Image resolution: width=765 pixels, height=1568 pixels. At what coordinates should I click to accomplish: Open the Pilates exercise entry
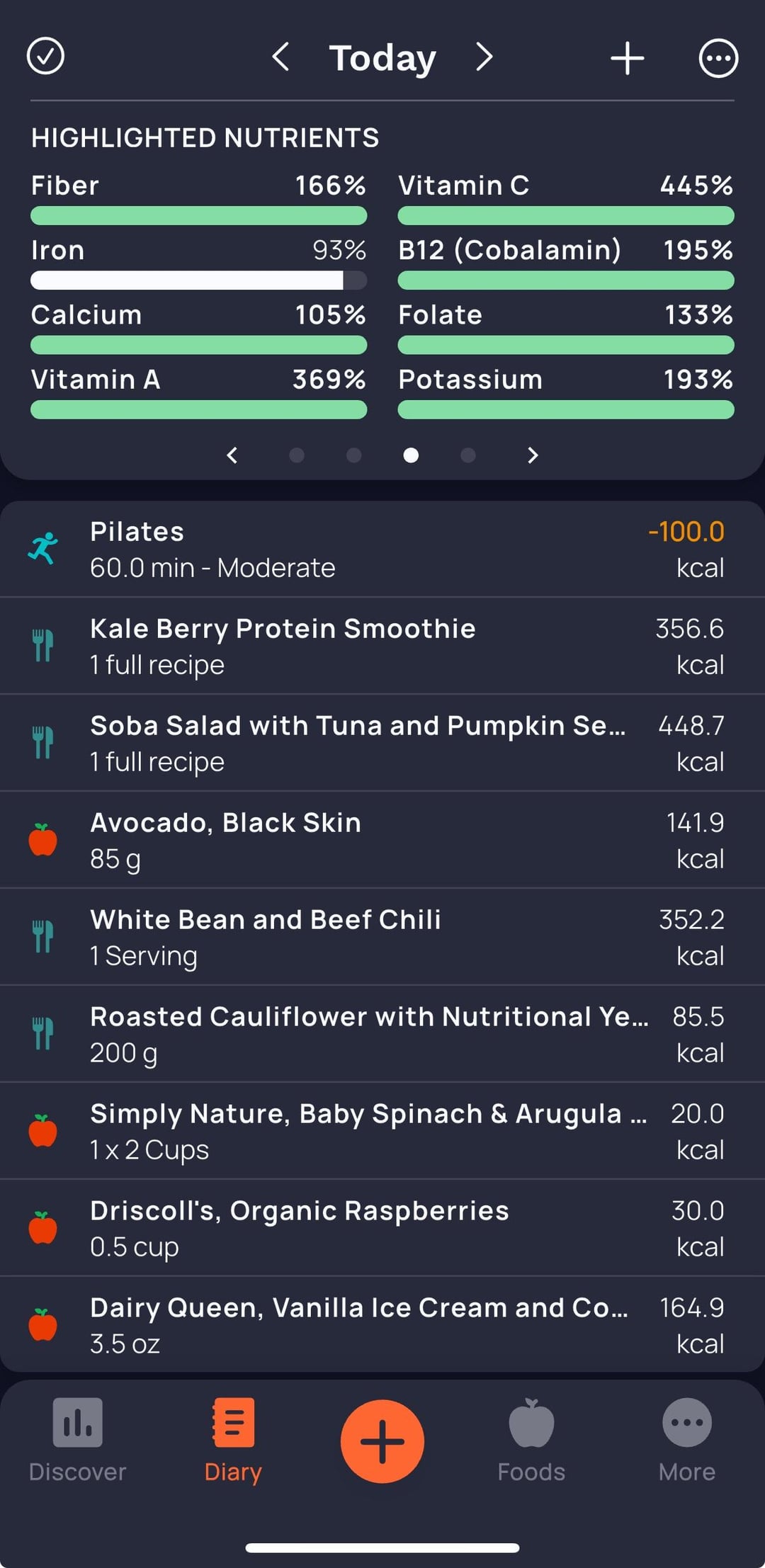tap(382, 549)
